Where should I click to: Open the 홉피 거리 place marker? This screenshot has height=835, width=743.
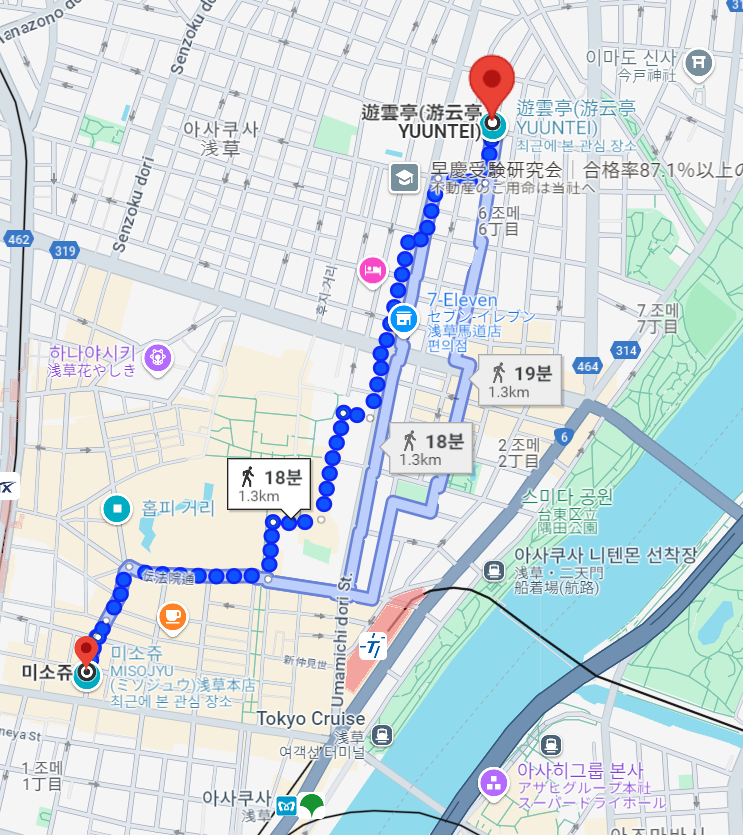tap(117, 509)
